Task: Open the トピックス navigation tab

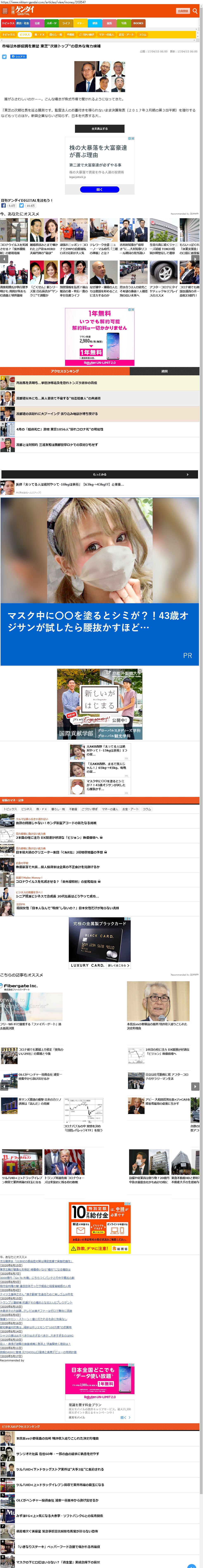Action: [8, 23]
